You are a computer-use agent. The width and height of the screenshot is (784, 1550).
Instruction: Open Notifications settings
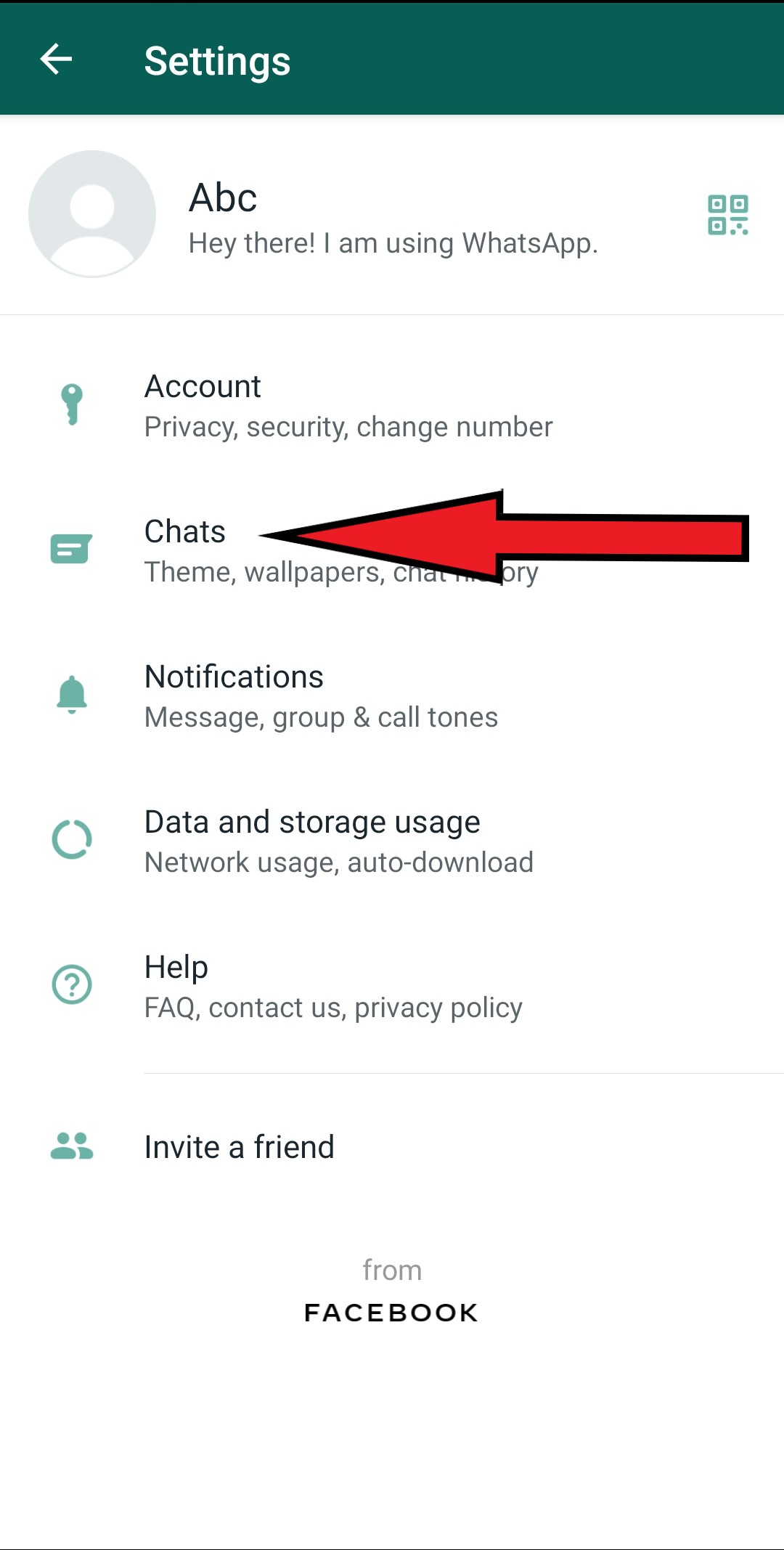[392, 696]
